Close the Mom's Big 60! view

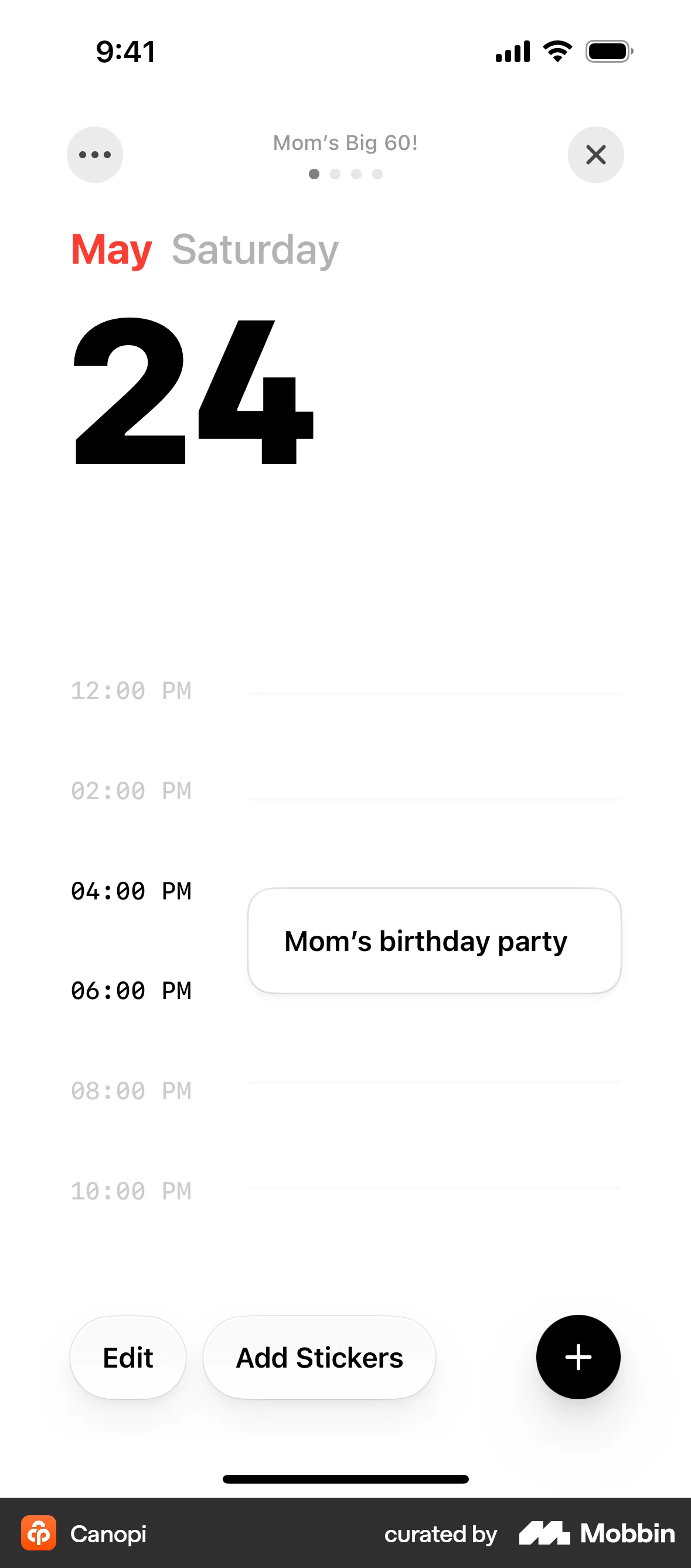click(x=595, y=155)
